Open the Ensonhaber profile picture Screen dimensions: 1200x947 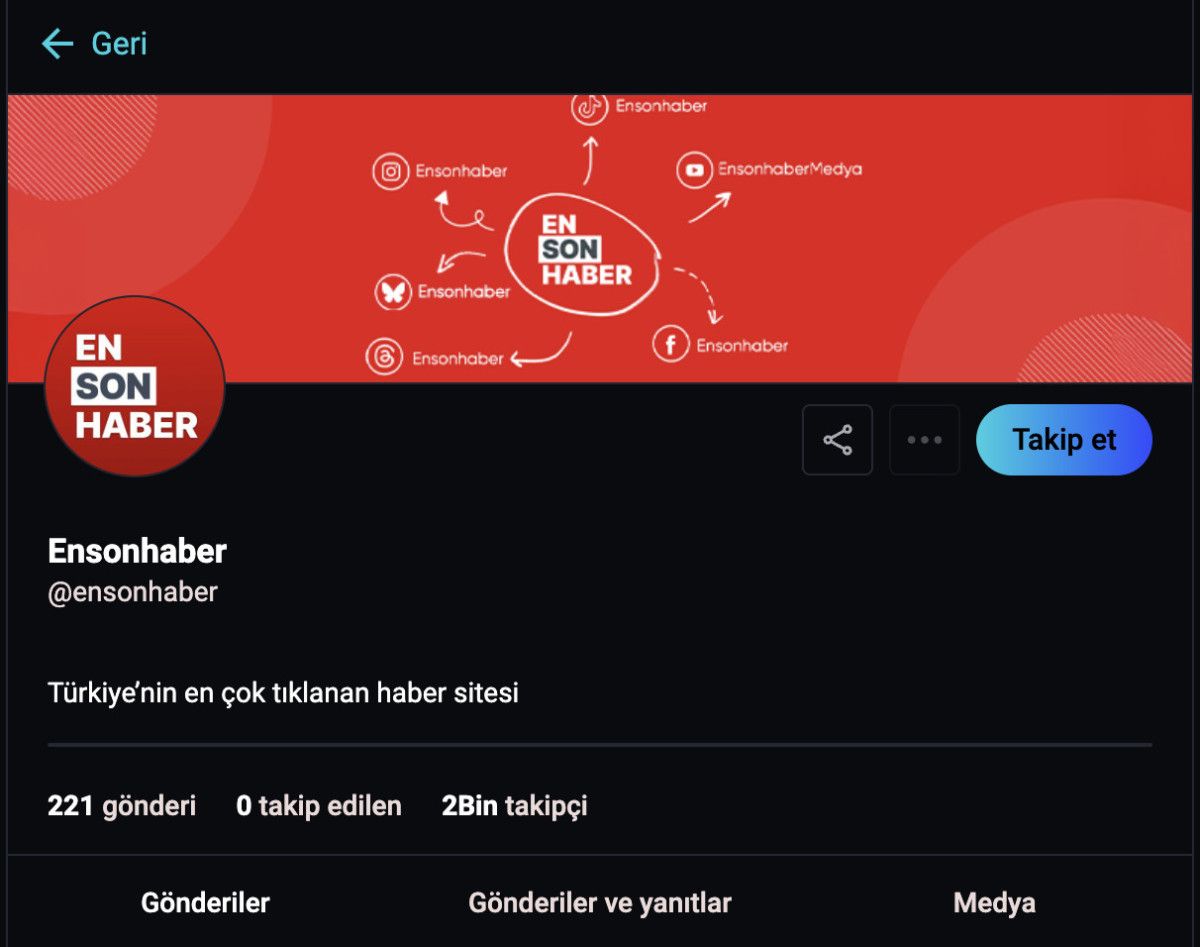(x=135, y=388)
